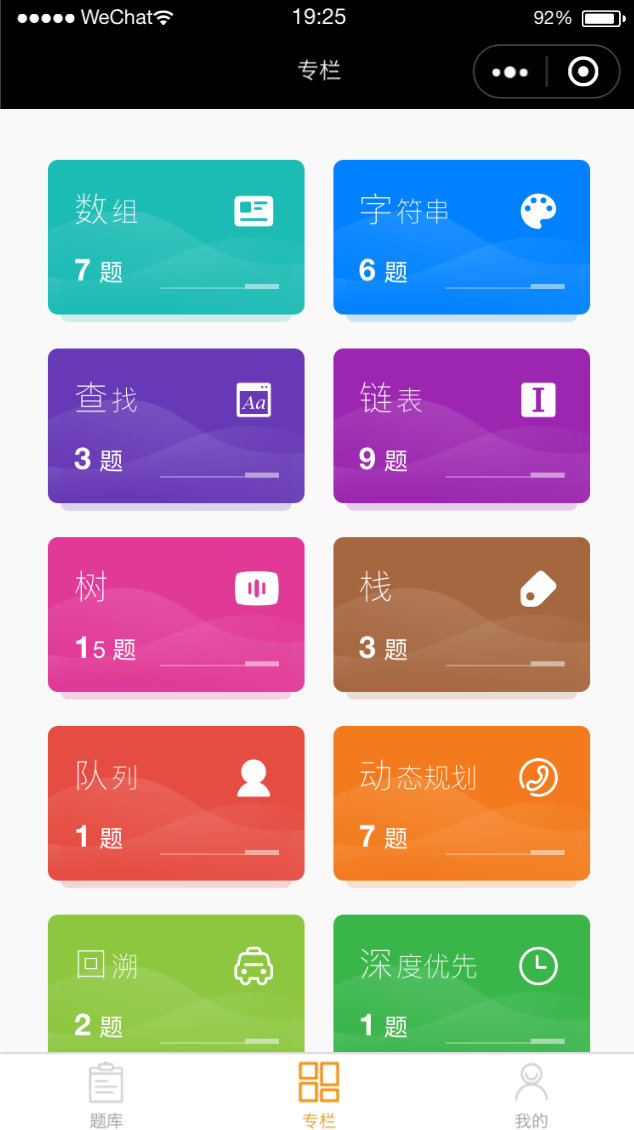634x1130 pixels.
Task: View the 树 topic with 15 题
Action: (176, 615)
